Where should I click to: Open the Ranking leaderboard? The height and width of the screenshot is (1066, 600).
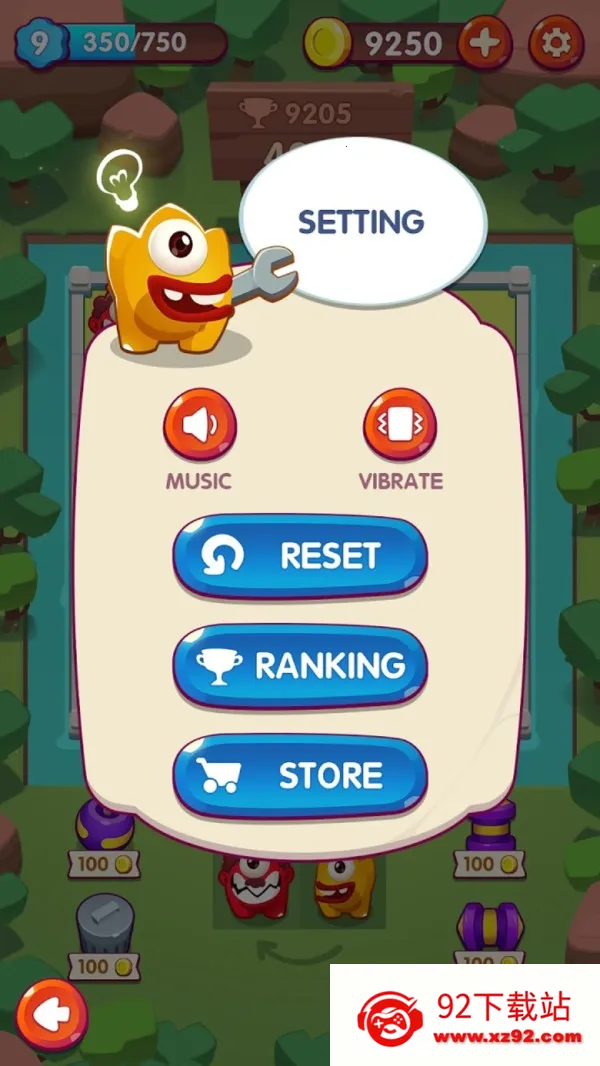tap(300, 666)
